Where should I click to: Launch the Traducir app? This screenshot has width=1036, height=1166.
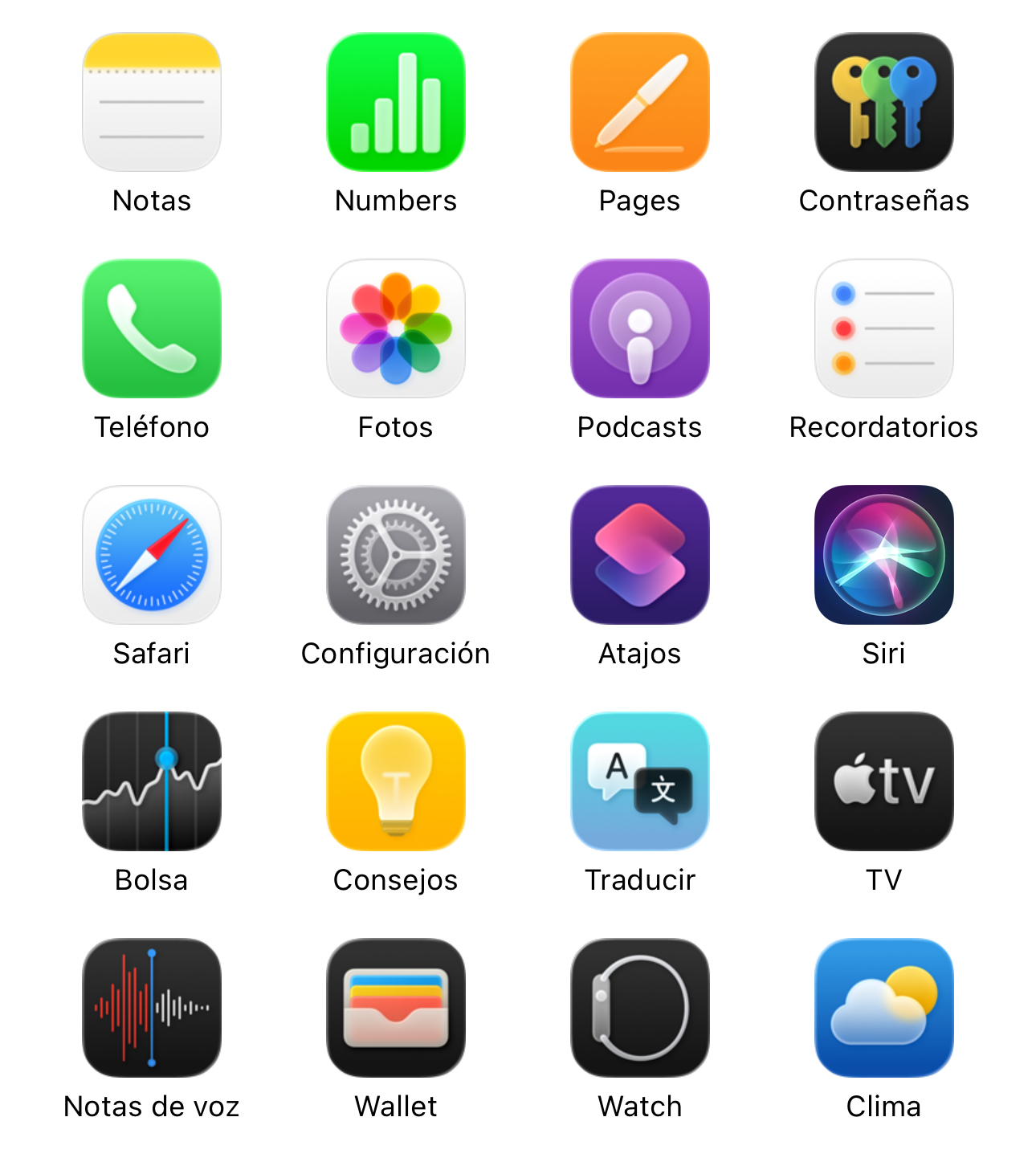640,781
